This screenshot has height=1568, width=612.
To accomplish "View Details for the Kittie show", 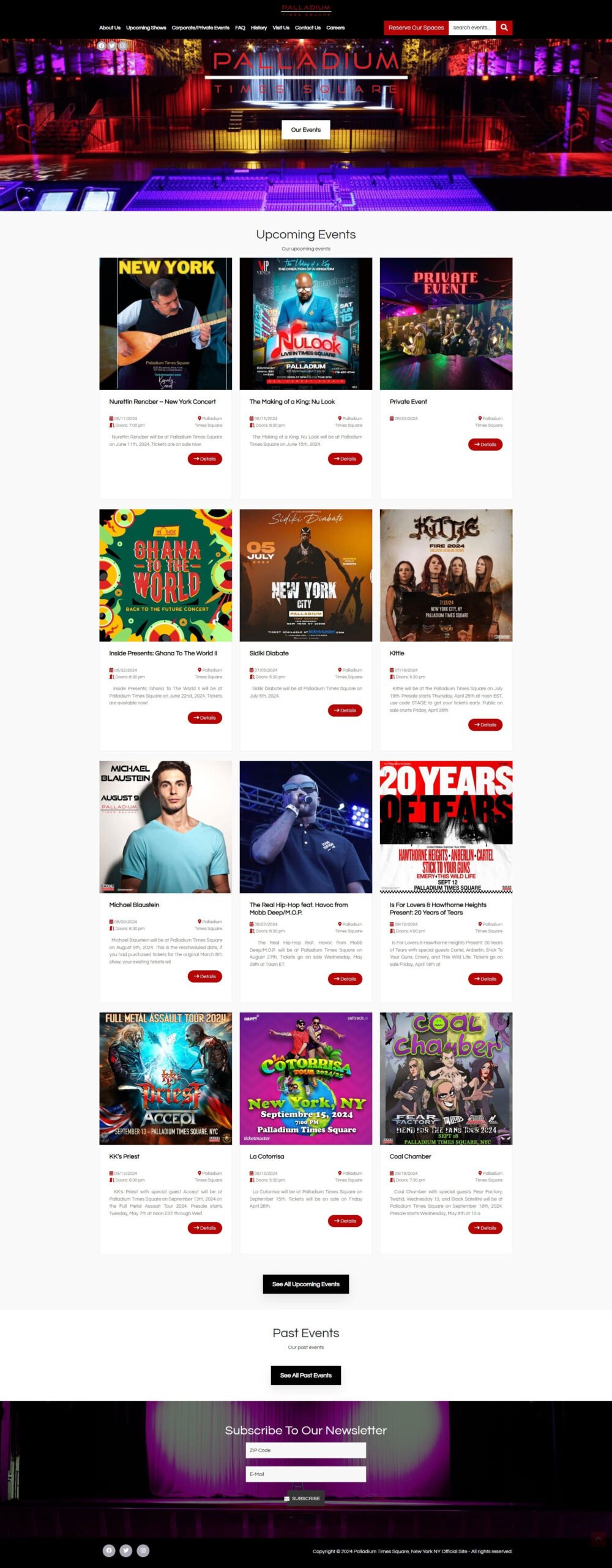I will click(x=485, y=725).
